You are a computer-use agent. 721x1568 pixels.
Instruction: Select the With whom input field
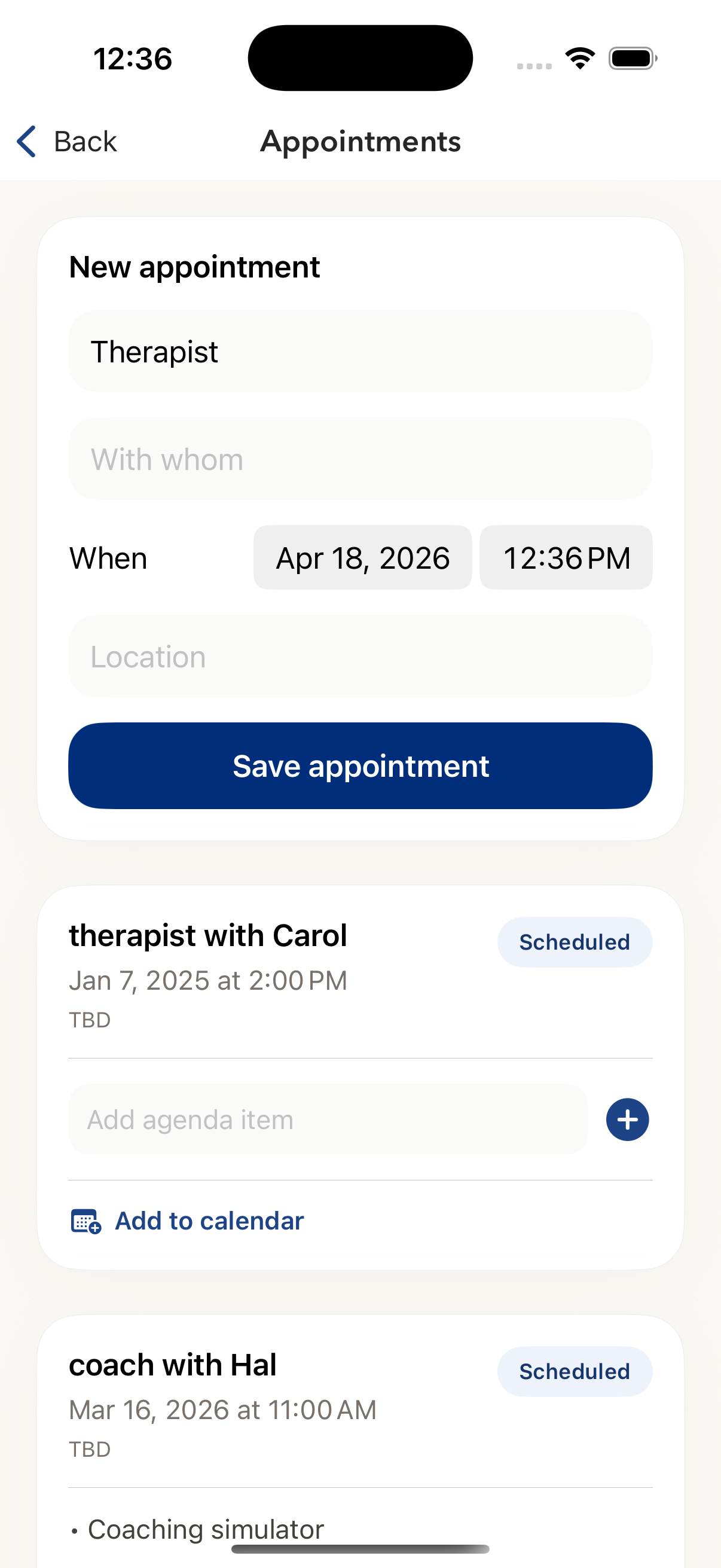click(360, 459)
